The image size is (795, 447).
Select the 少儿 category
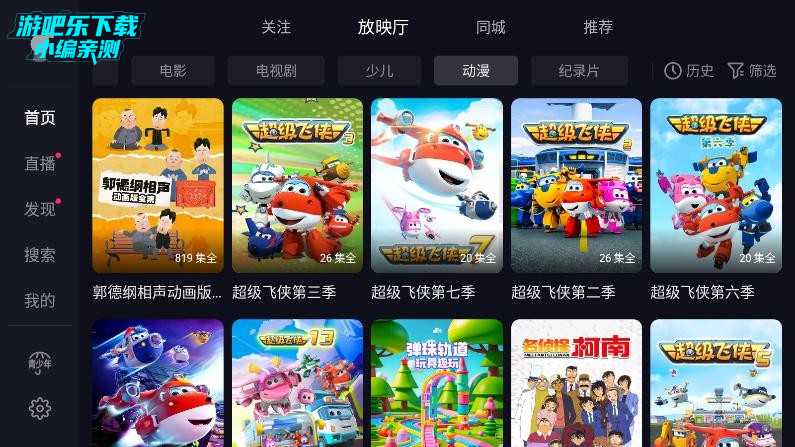(379, 71)
